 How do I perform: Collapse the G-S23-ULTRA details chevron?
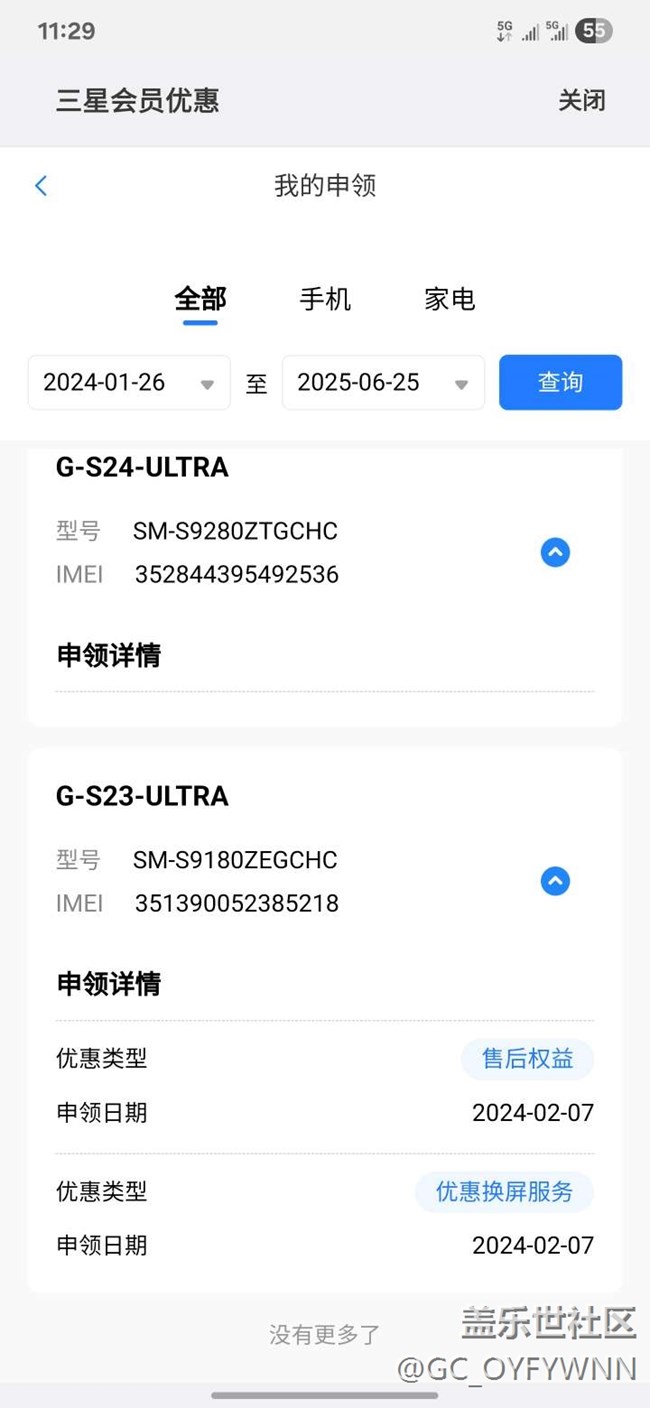click(x=555, y=881)
